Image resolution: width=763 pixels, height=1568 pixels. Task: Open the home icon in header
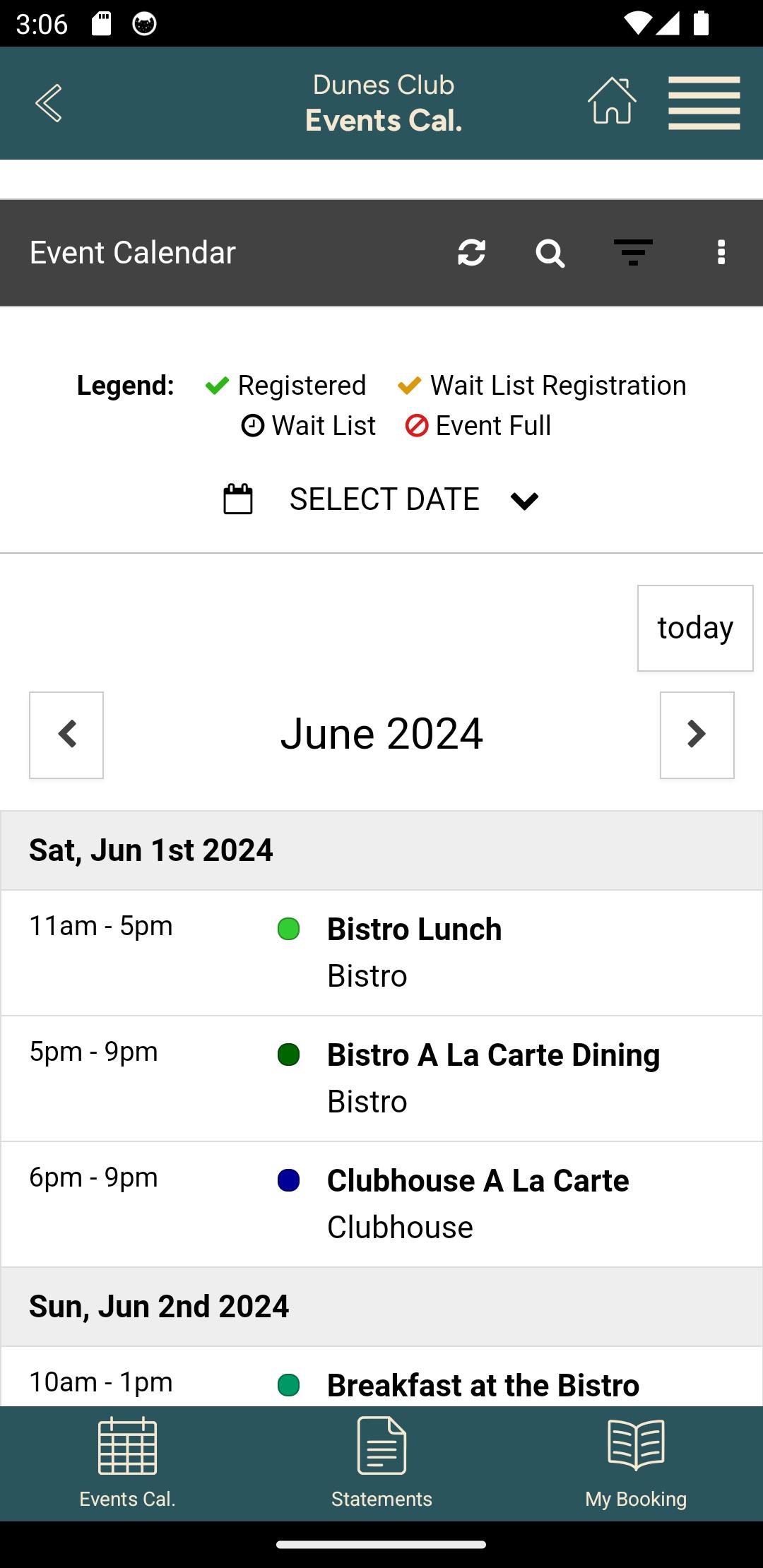pyautogui.click(x=612, y=100)
